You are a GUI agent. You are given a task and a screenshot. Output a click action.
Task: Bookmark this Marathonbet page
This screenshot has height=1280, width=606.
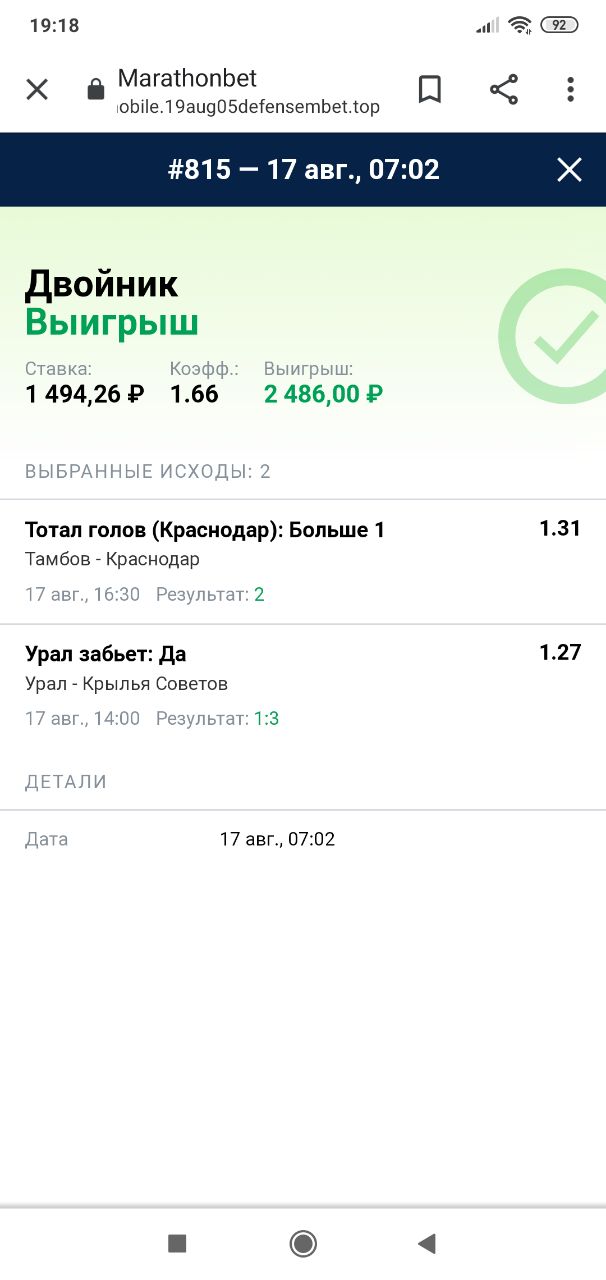(430, 90)
